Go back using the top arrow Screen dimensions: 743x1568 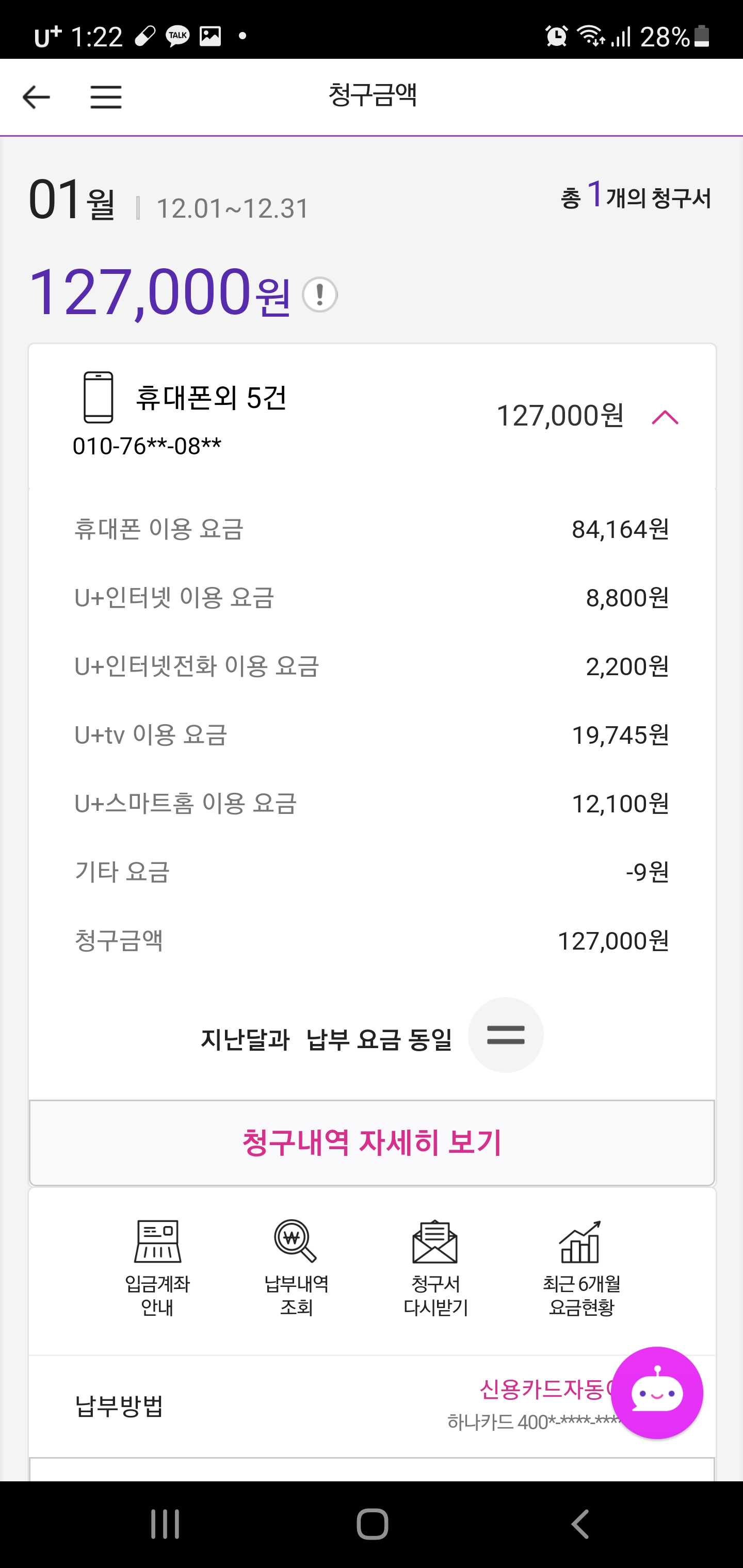[36, 97]
